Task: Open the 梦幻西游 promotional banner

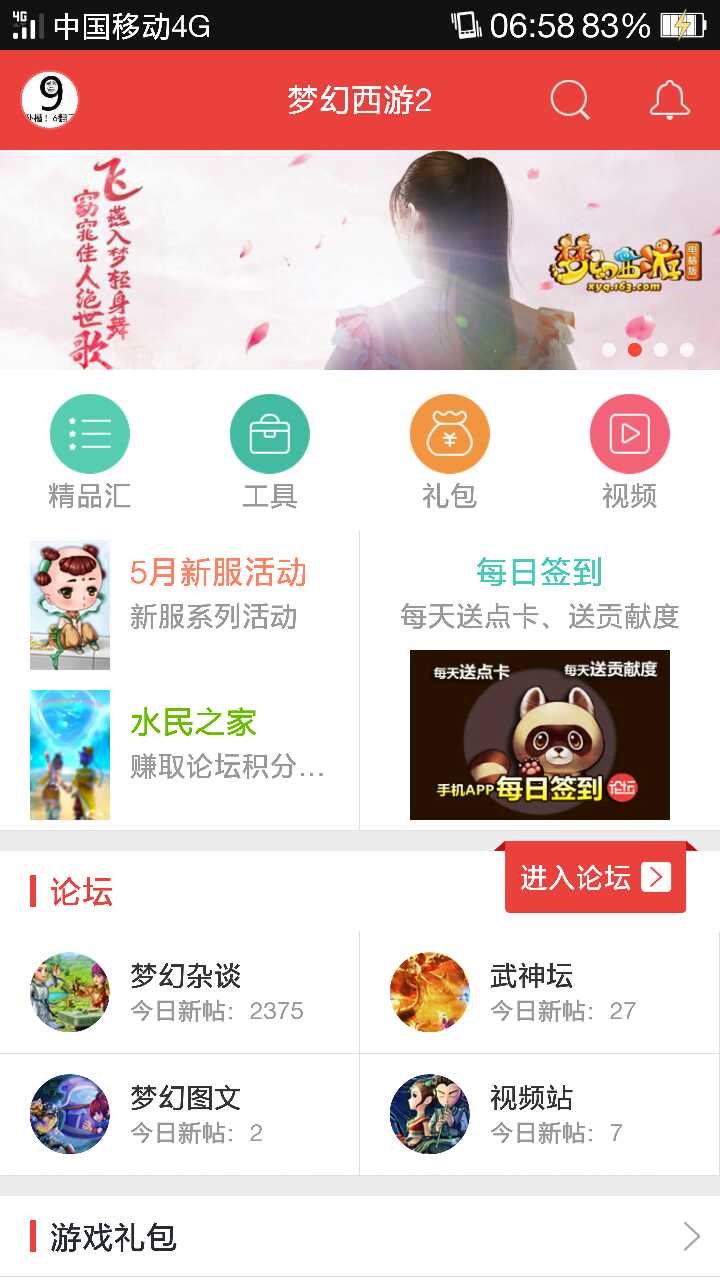Action: point(360,260)
